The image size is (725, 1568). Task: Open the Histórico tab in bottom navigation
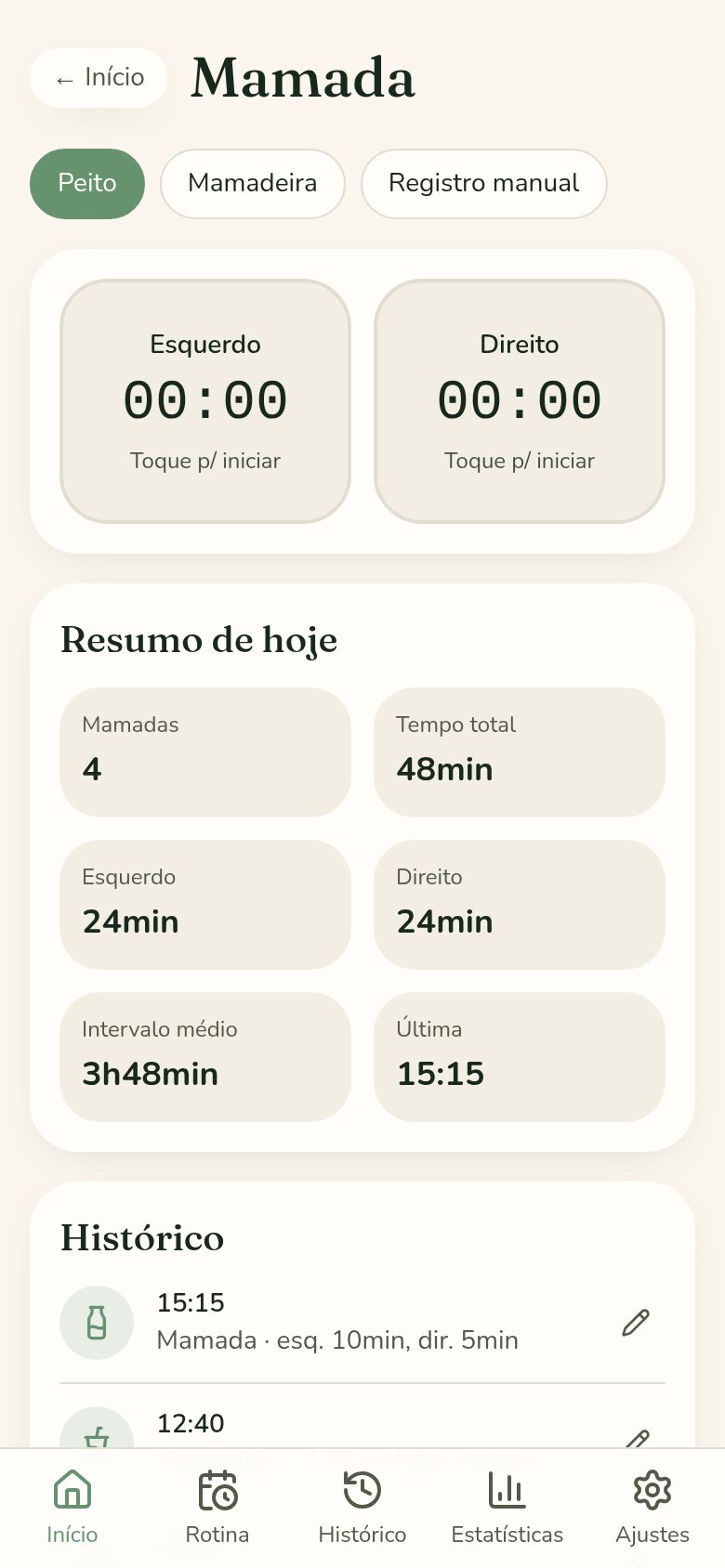(x=362, y=1507)
